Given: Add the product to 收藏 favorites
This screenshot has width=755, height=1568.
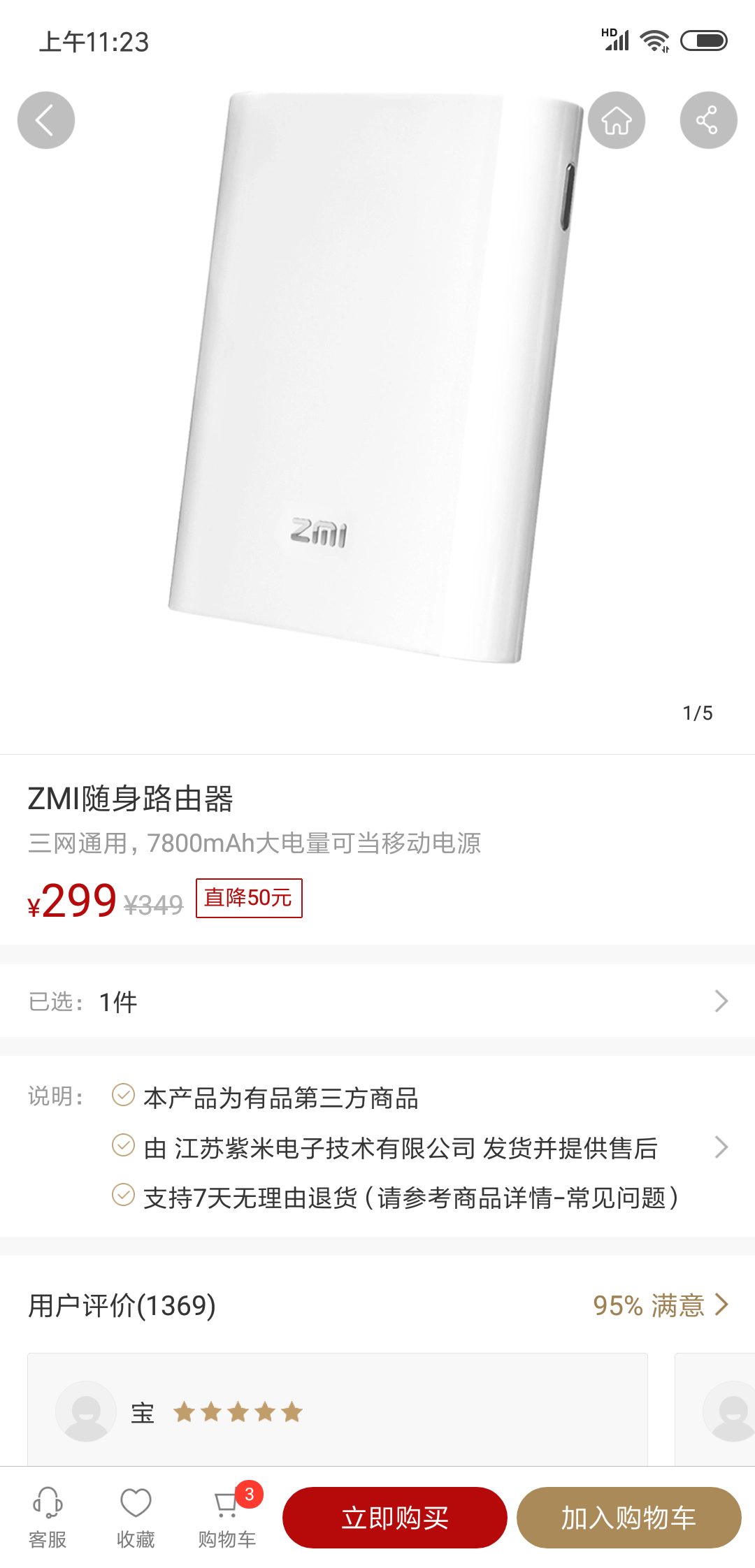Looking at the screenshot, I should point(136,1516).
